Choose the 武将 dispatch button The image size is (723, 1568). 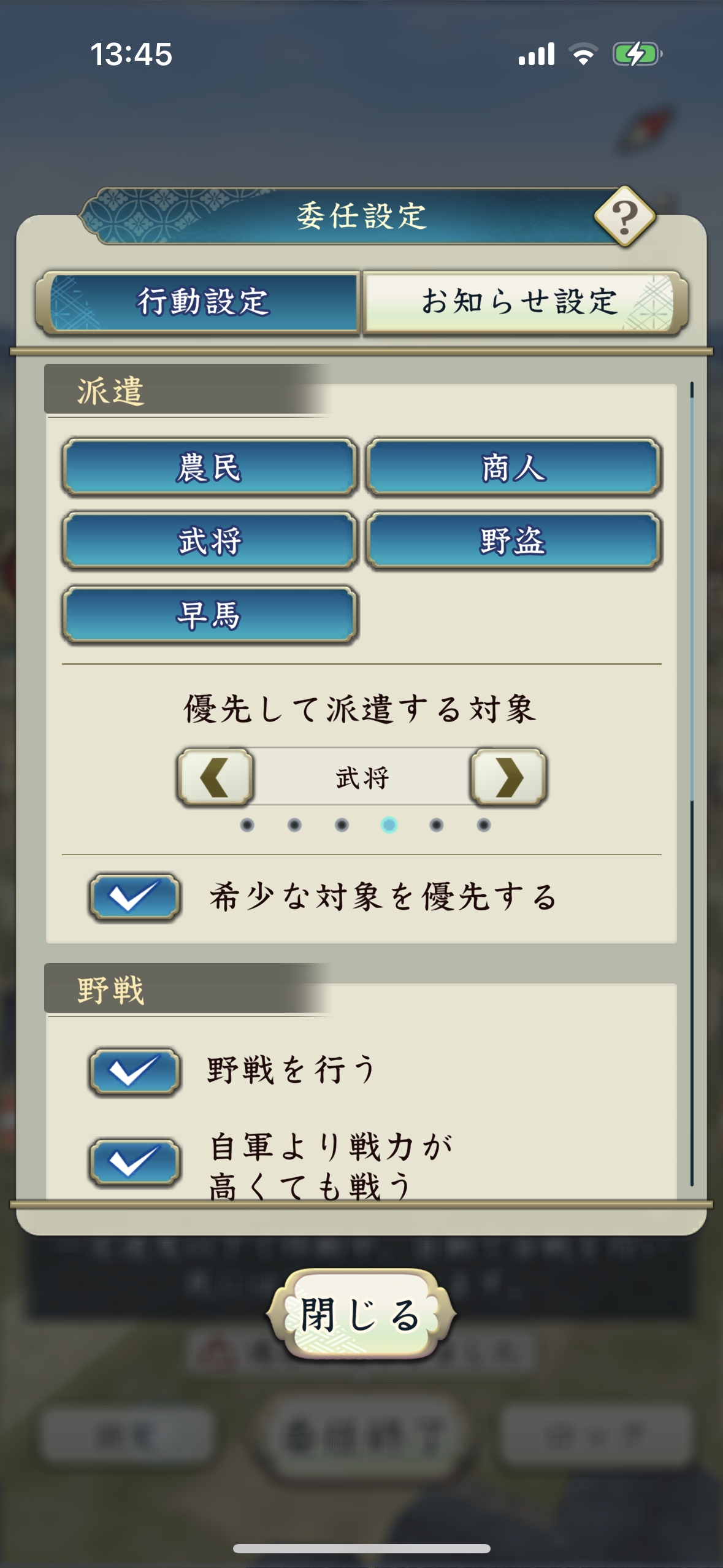(209, 541)
